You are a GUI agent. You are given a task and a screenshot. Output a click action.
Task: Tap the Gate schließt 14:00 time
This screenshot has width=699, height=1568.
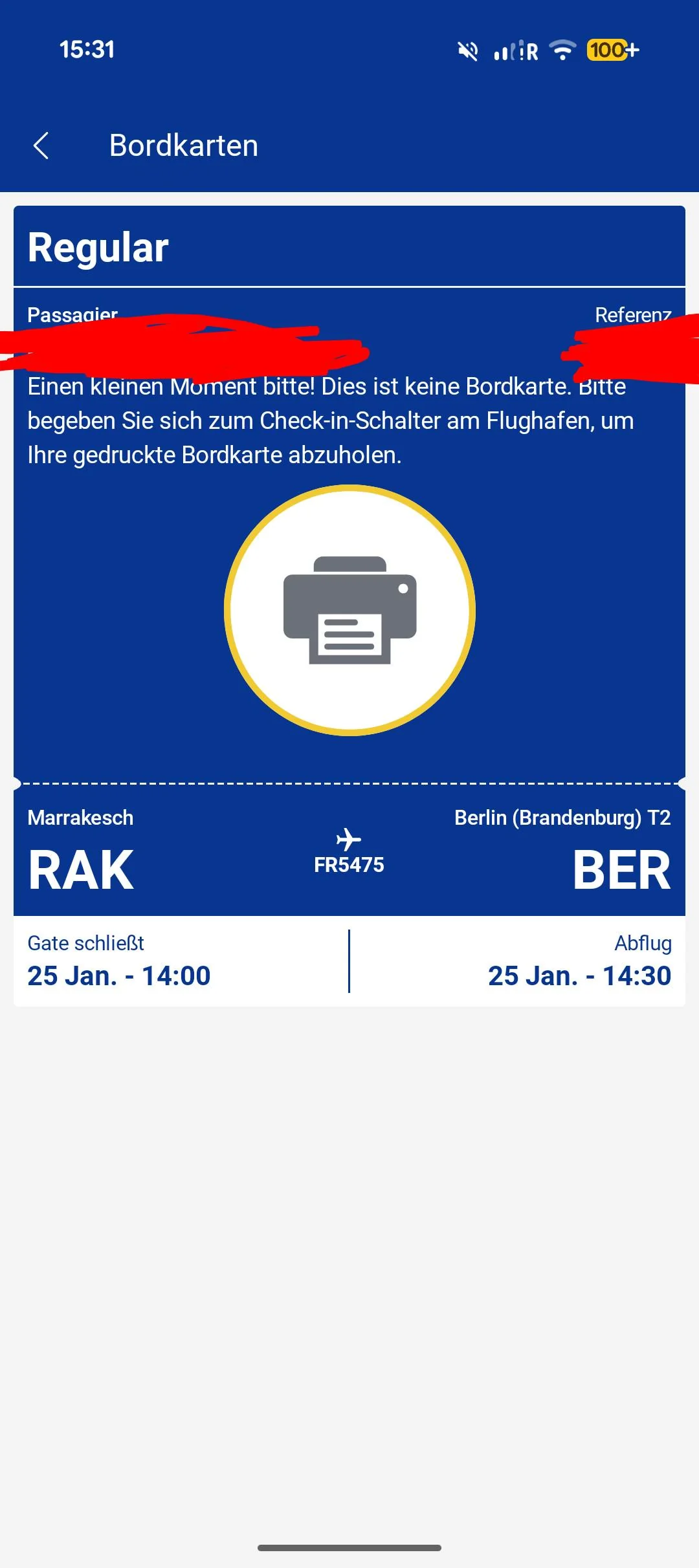click(x=119, y=975)
